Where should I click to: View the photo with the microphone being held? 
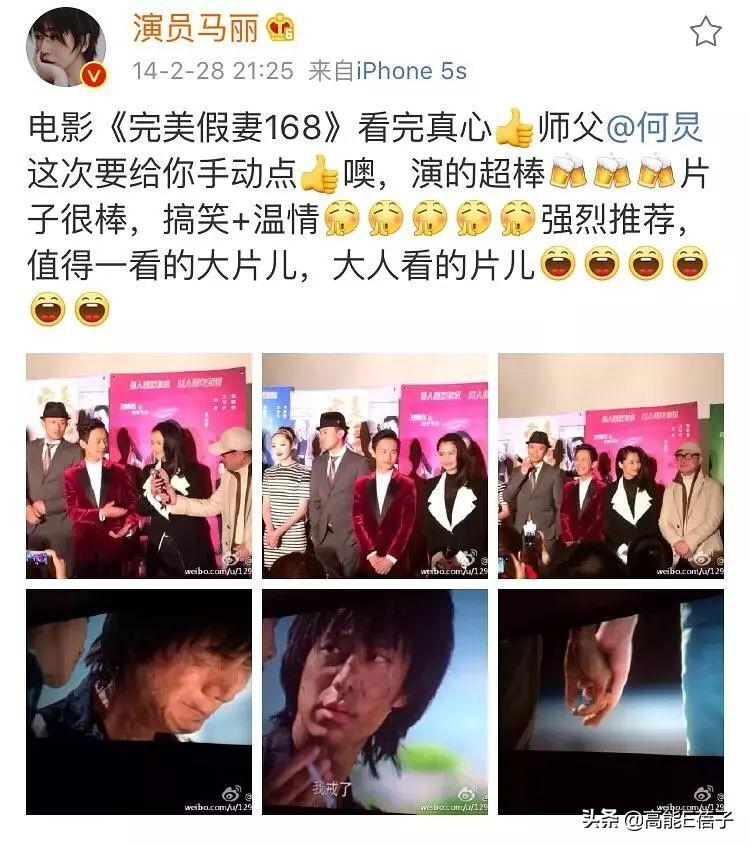pyautogui.click(x=139, y=465)
